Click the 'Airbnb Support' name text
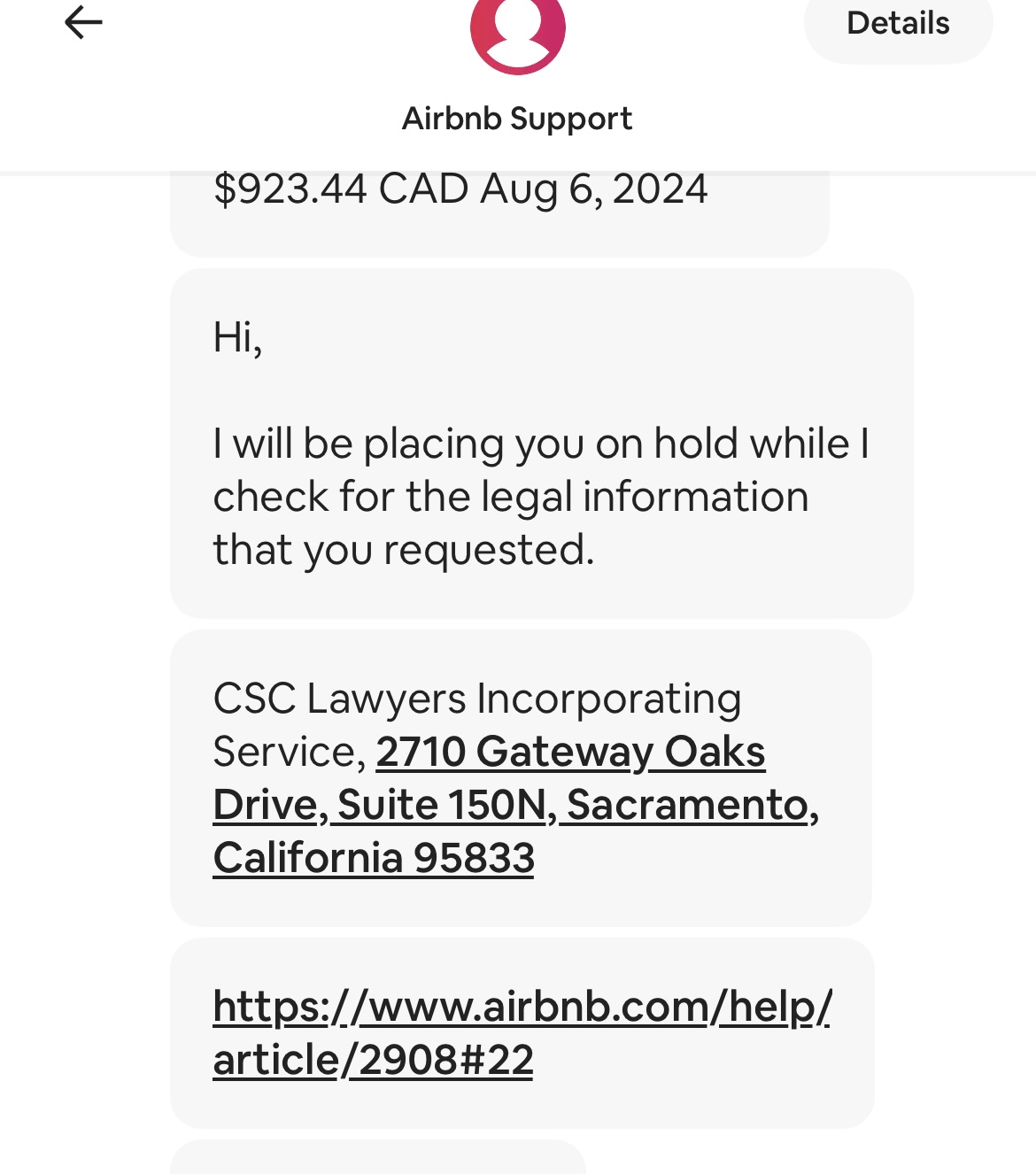This screenshot has height=1174, width=1036. click(x=517, y=117)
